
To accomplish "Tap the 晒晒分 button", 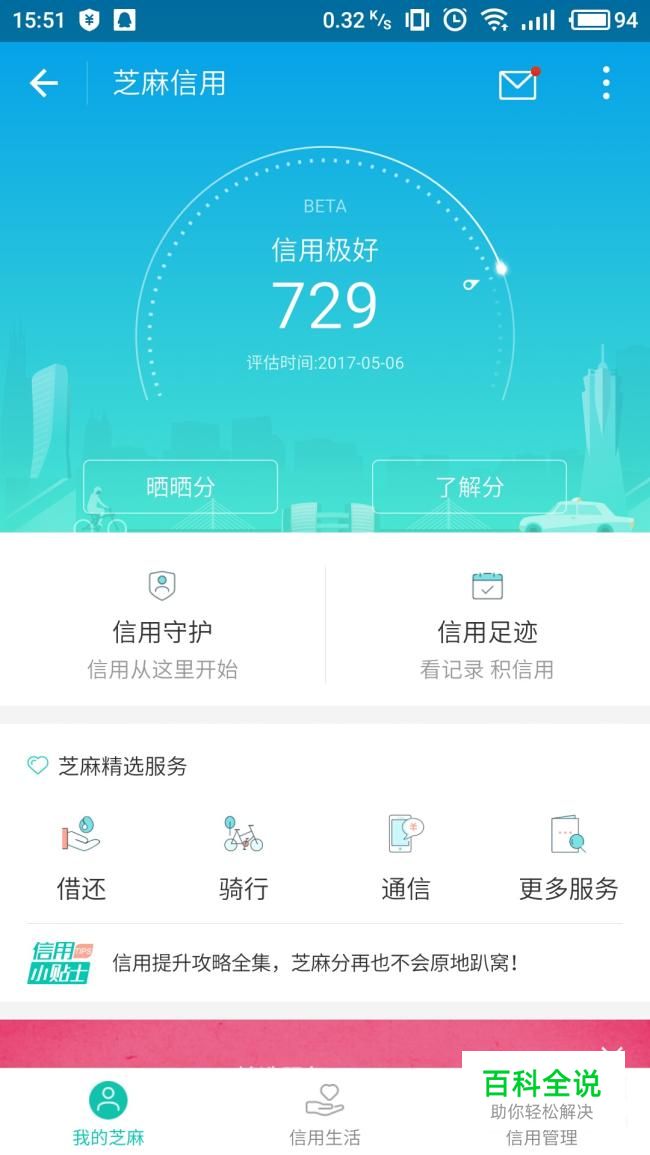I will coord(181,486).
